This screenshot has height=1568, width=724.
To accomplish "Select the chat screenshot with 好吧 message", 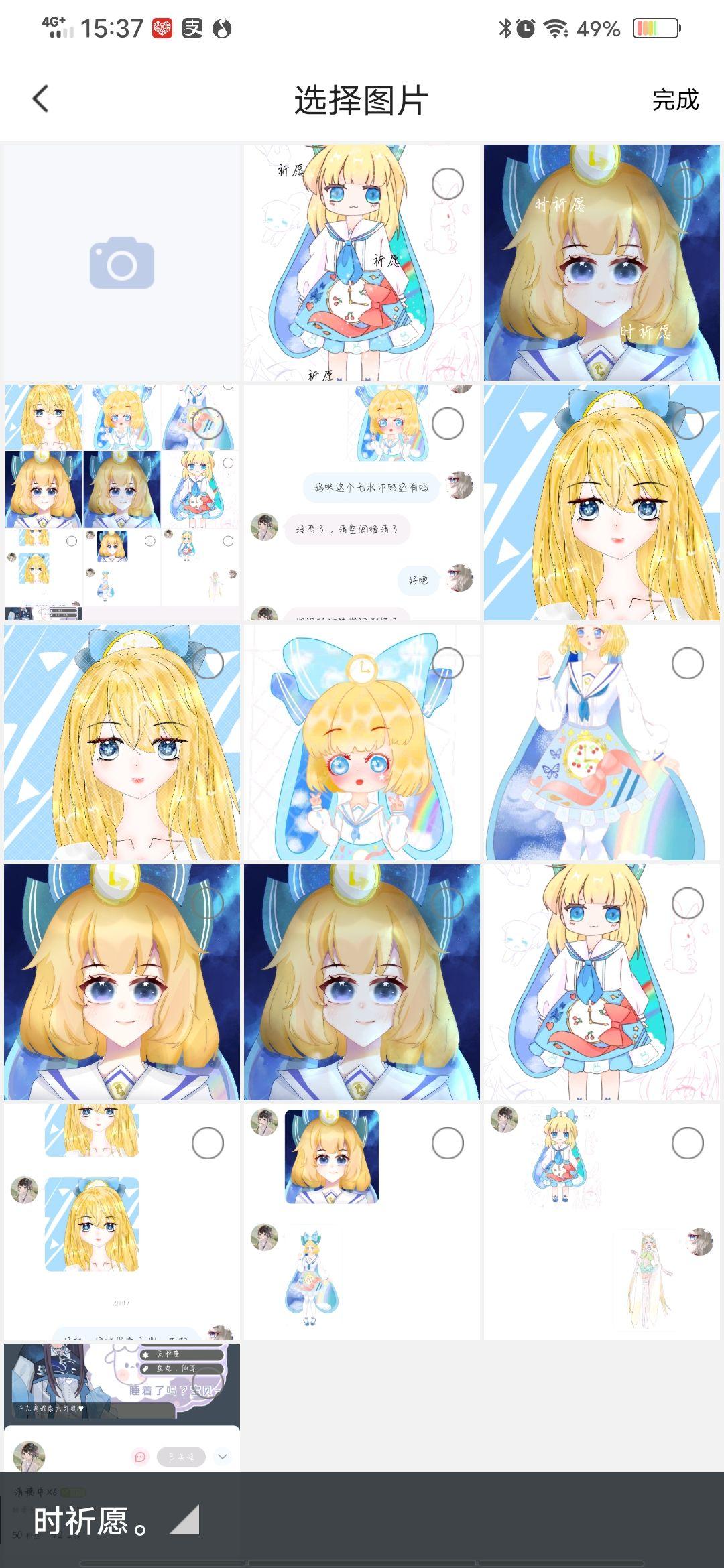I will (447, 423).
